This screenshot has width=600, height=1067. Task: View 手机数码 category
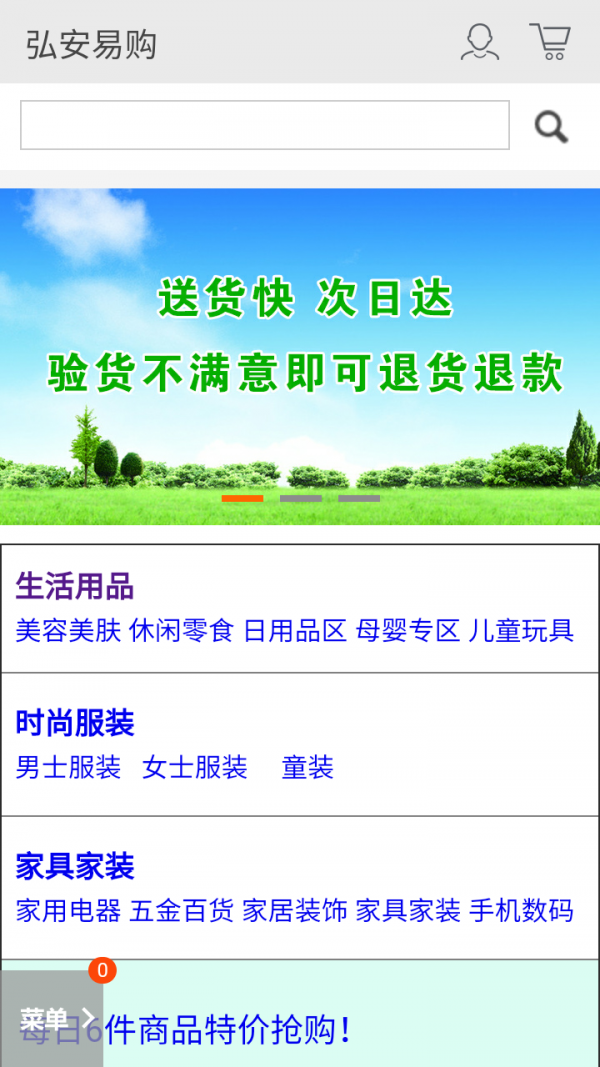pyautogui.click(x=521, y=911)
